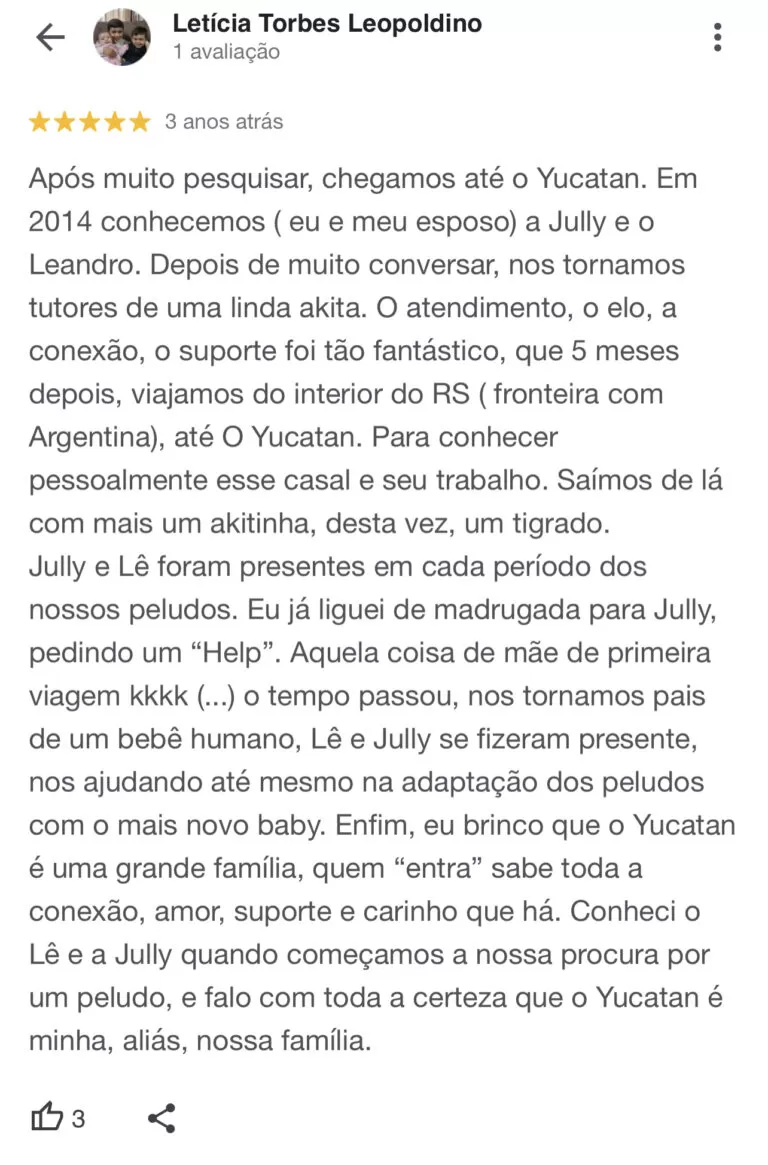Go back using the arrow
This screenshot has height=1165, width=768.
click(49, 38)
